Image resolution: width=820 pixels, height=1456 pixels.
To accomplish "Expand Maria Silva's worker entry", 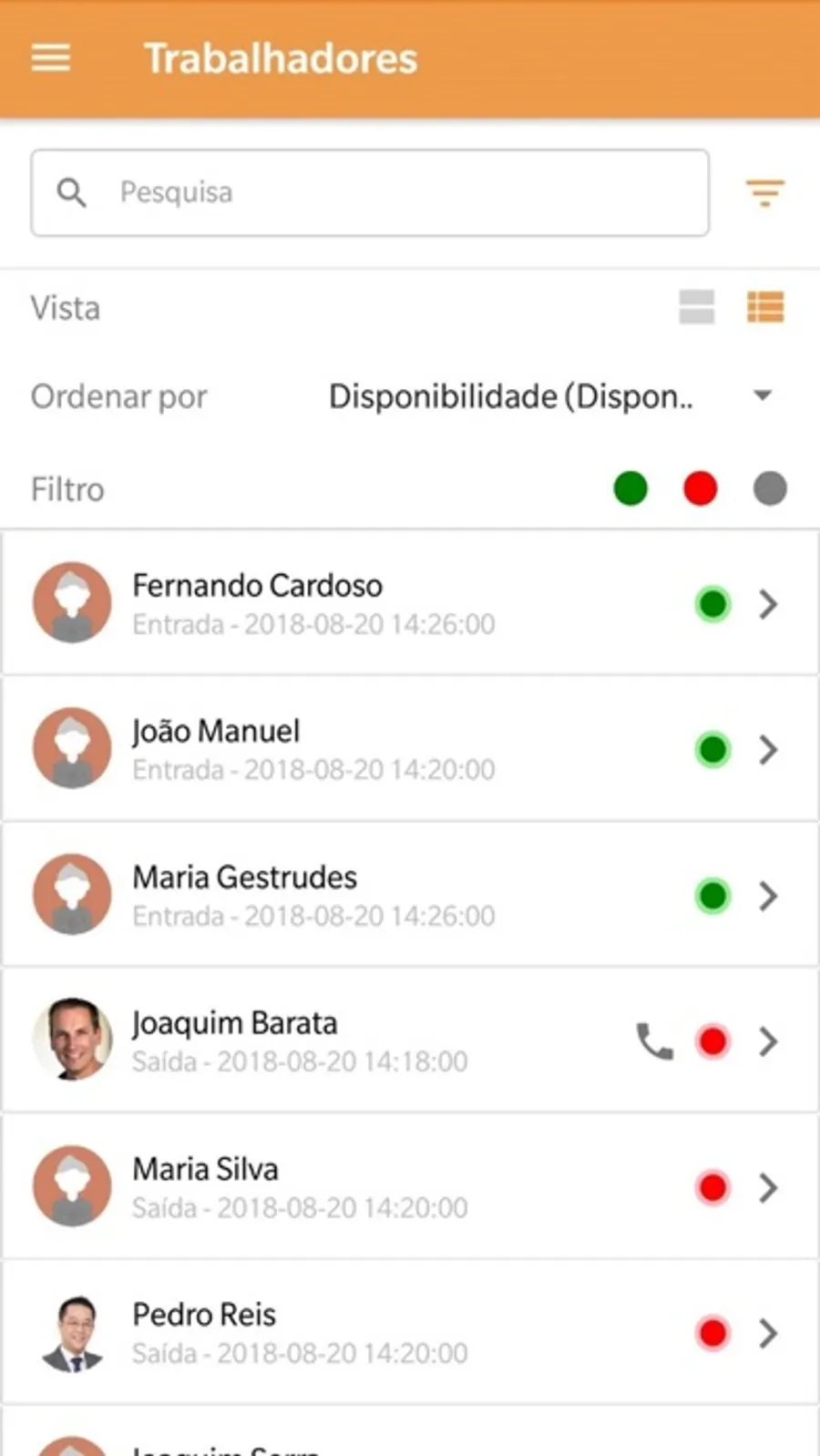I will [x=768, y=1187].
